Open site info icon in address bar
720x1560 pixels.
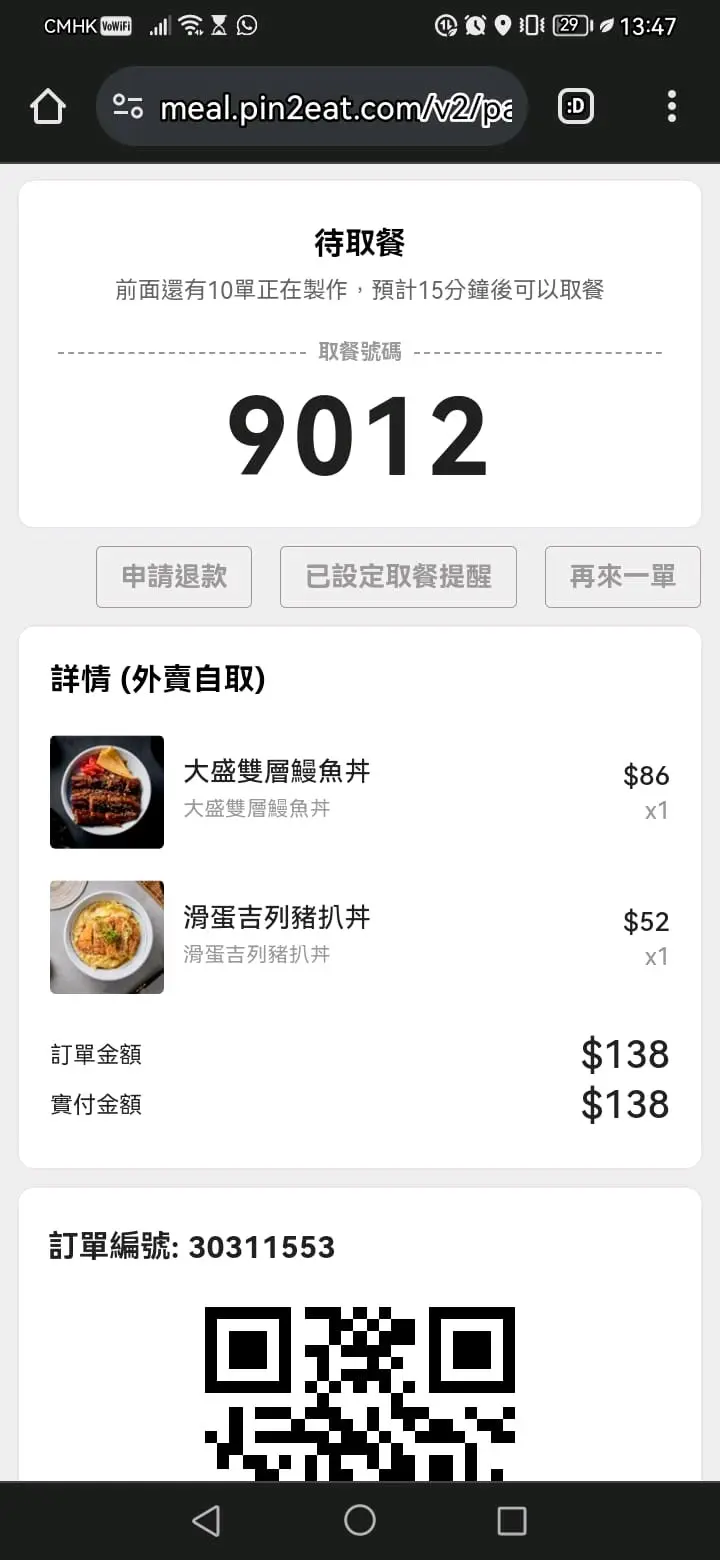coord(128,108)
